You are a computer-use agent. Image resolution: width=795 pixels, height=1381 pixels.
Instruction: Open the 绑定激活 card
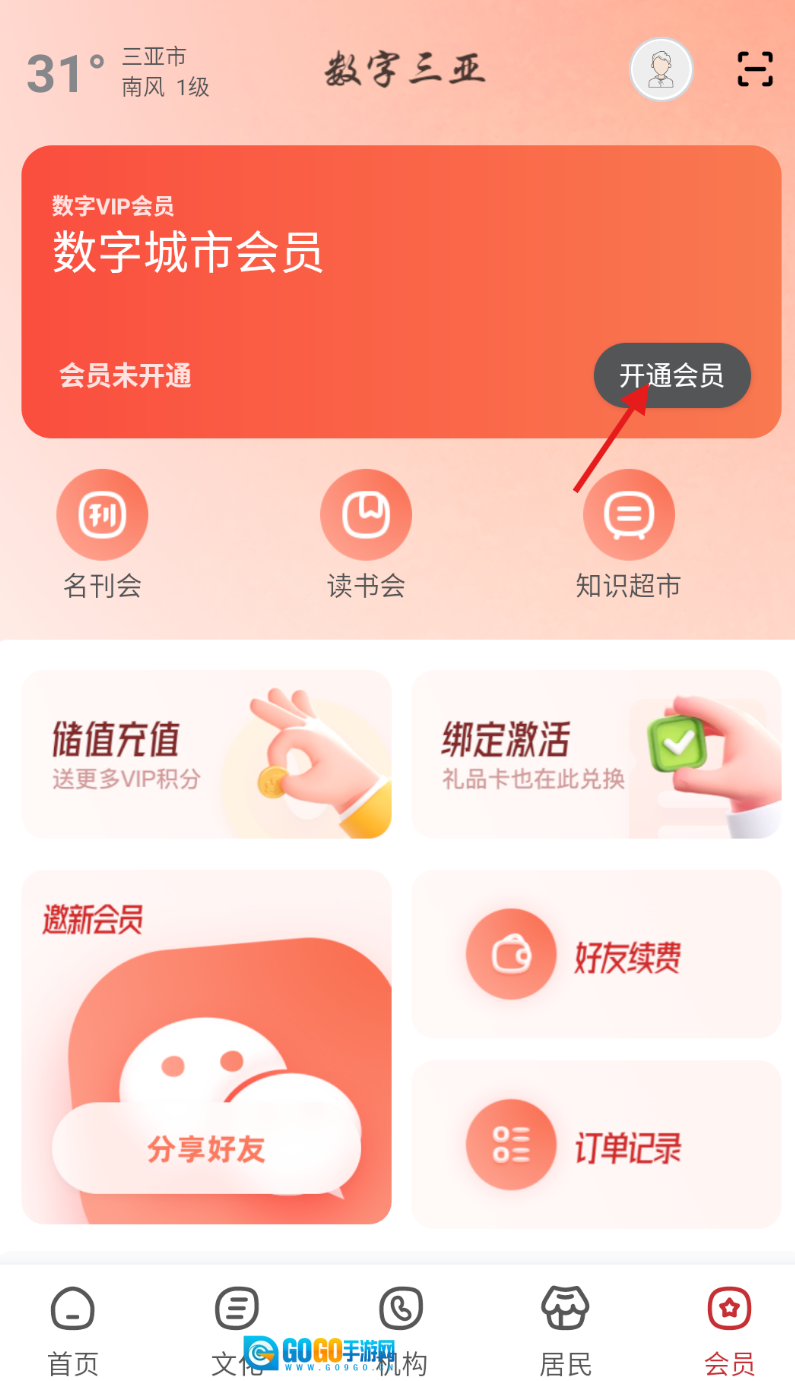[596, 754]
